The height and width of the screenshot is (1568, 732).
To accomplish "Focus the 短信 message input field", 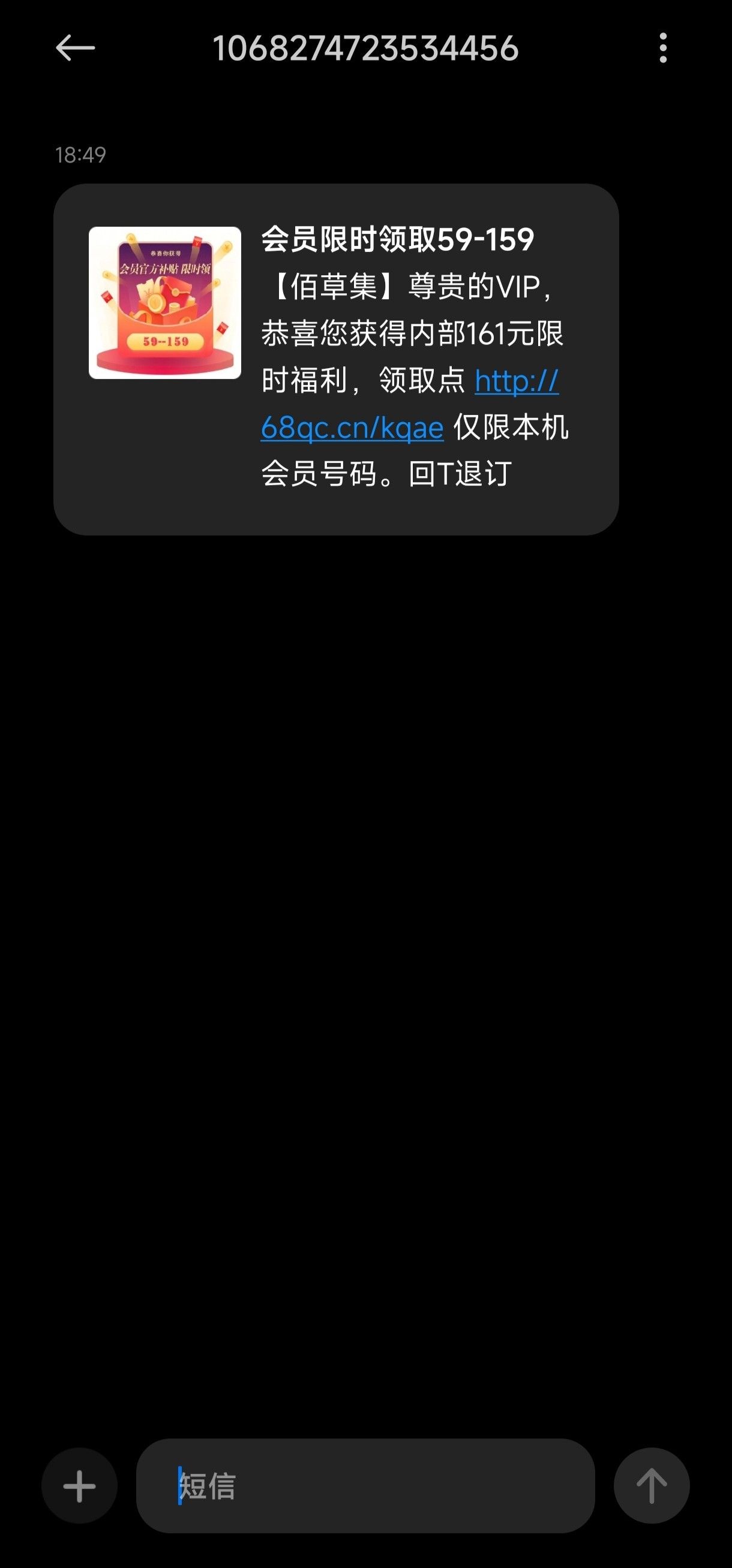I will 365,1486.
